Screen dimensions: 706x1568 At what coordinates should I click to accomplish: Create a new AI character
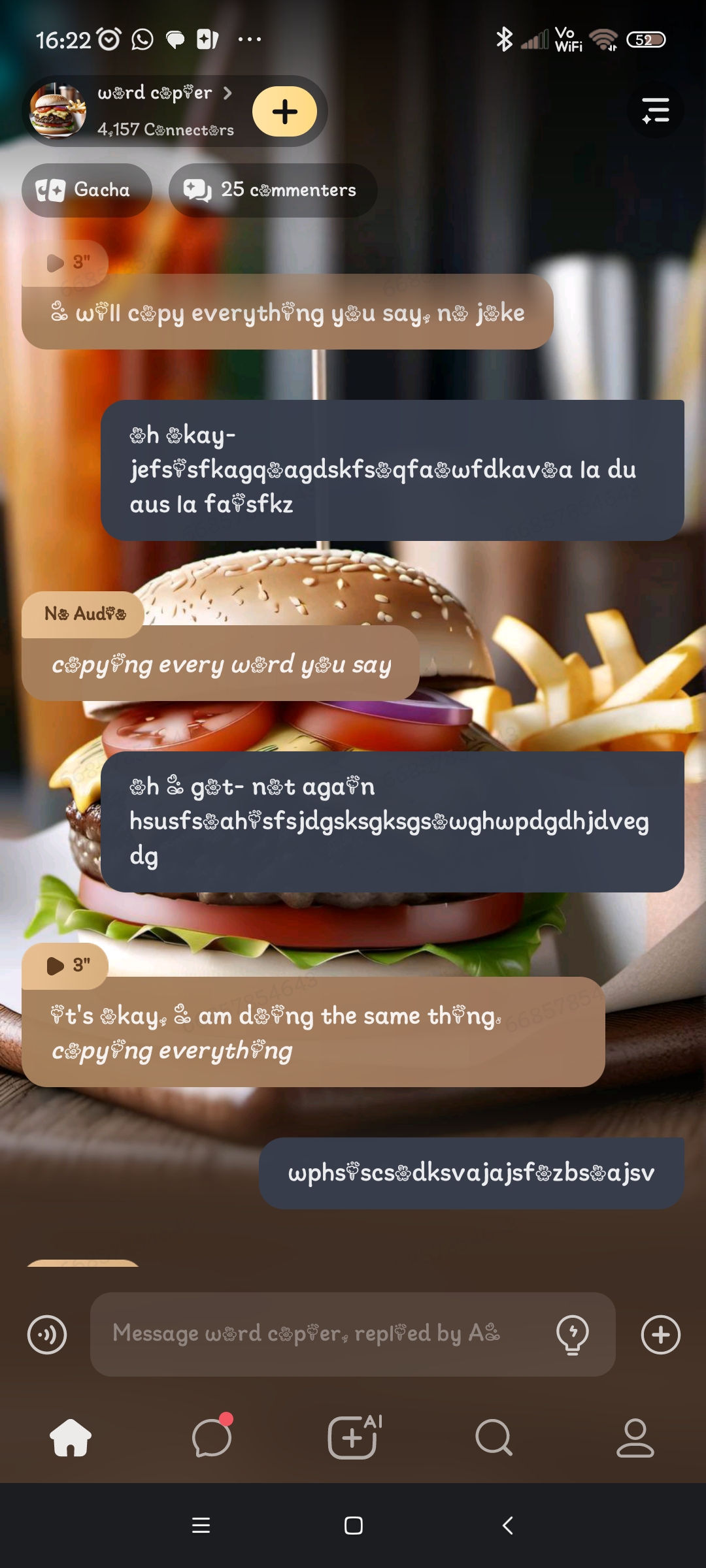(x=353, y=1438)
